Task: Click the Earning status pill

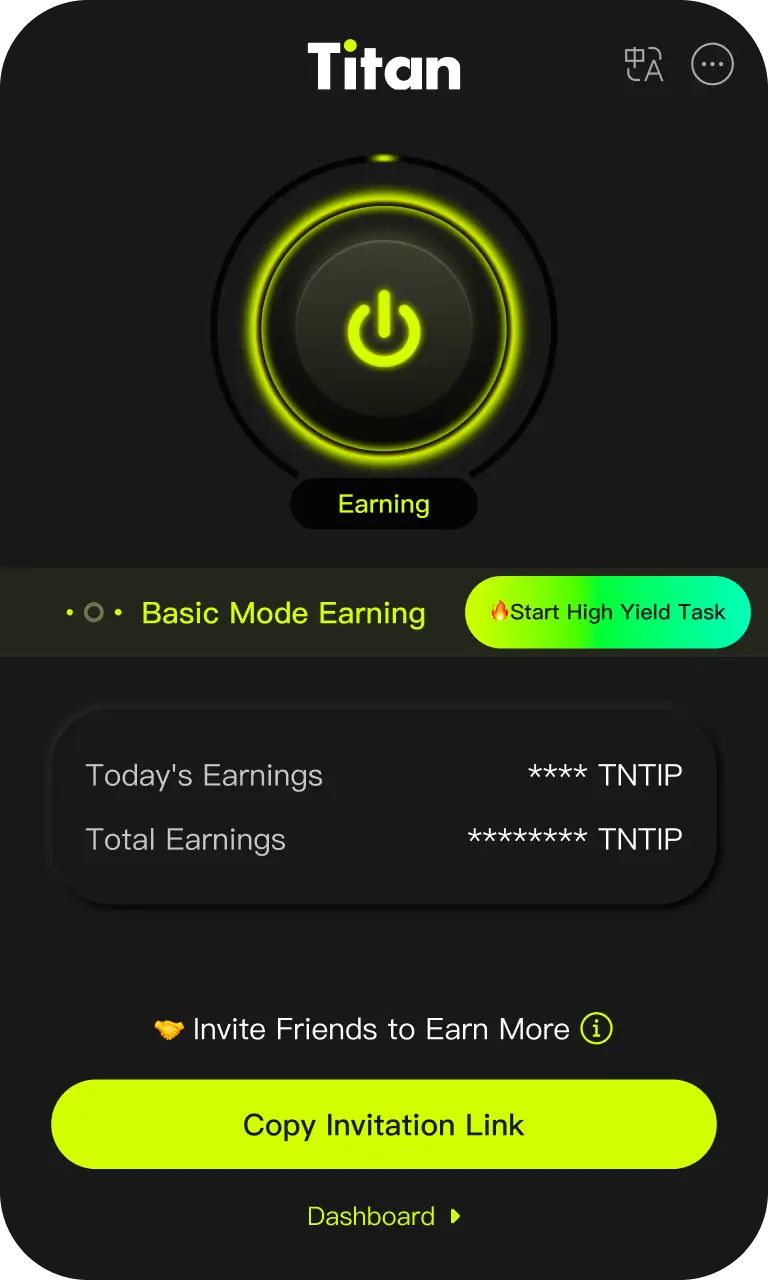Action: 384,503
